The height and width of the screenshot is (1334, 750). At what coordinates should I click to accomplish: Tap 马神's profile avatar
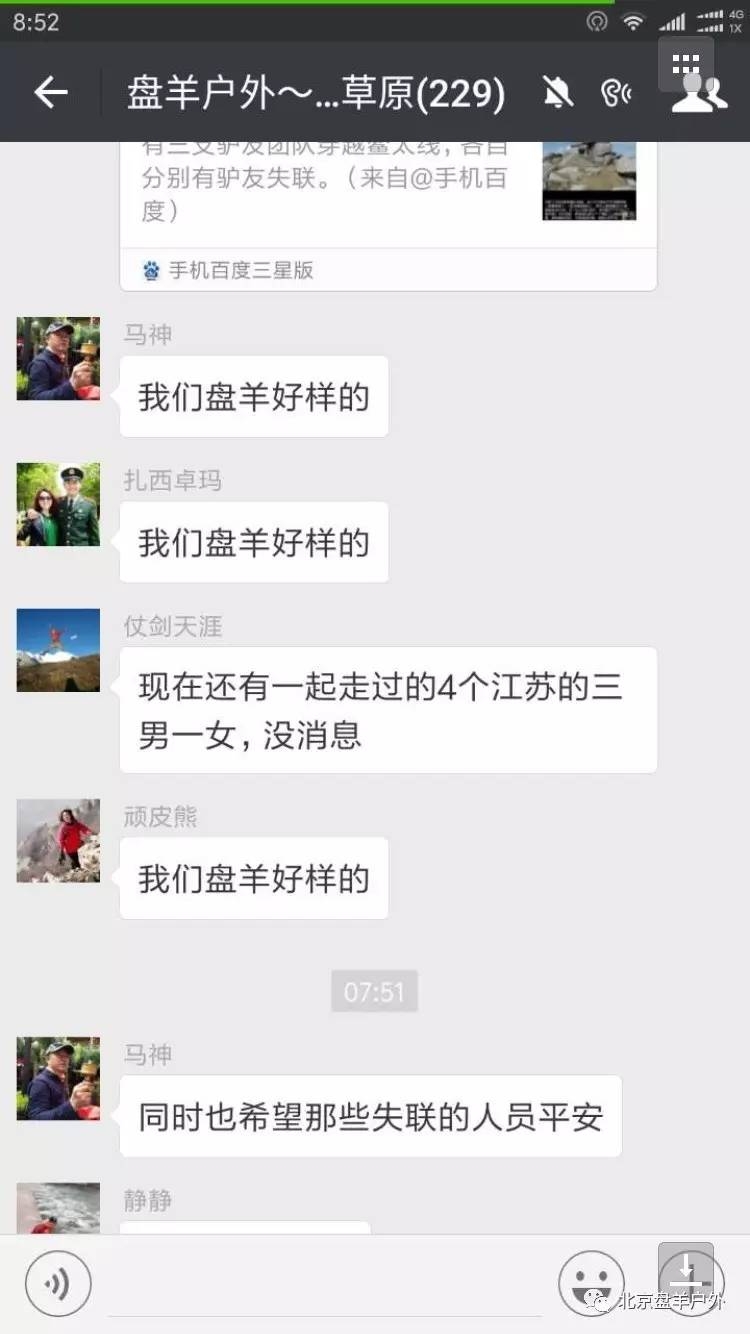coord(57,358)
